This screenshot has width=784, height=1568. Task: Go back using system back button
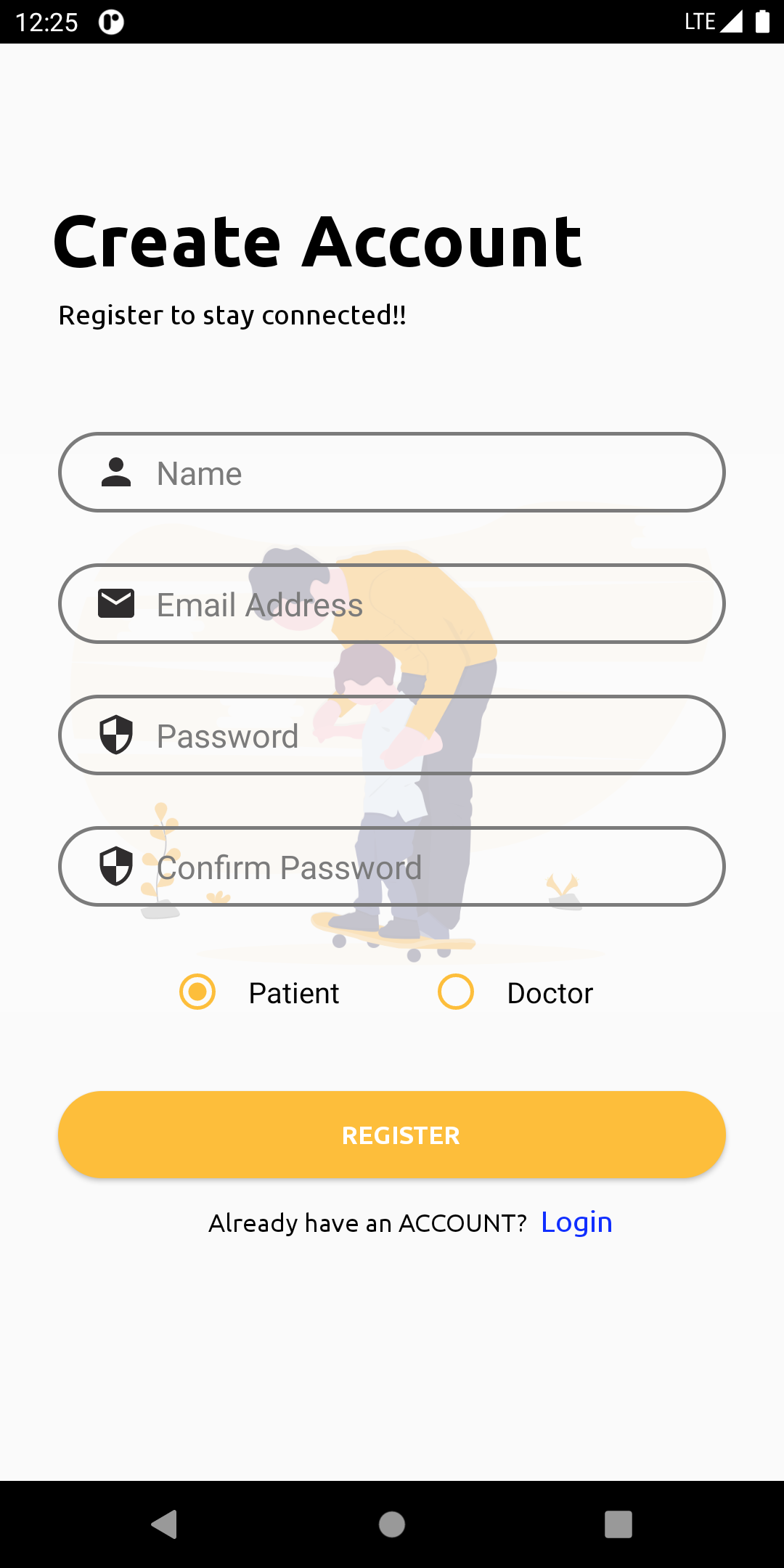pyautogui.click(x=165, y=1524)
